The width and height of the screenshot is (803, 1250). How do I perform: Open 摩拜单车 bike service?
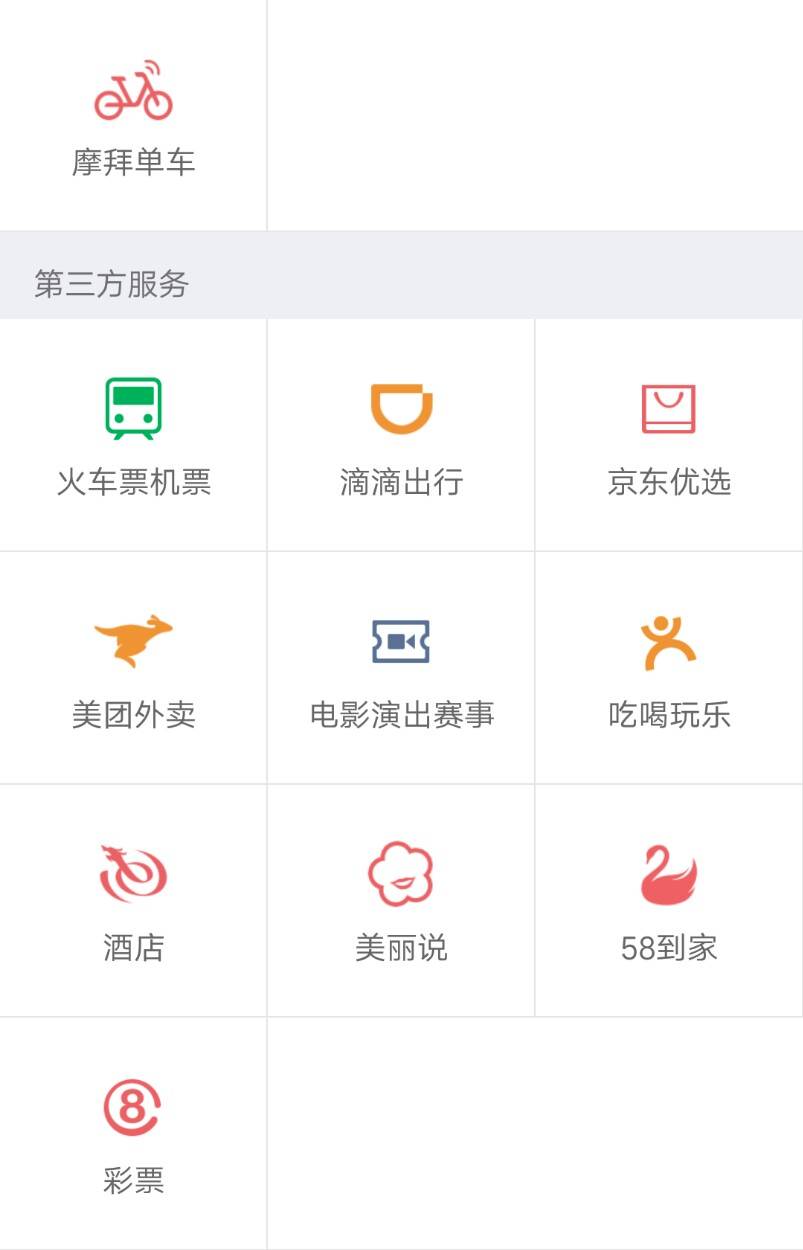133,115
